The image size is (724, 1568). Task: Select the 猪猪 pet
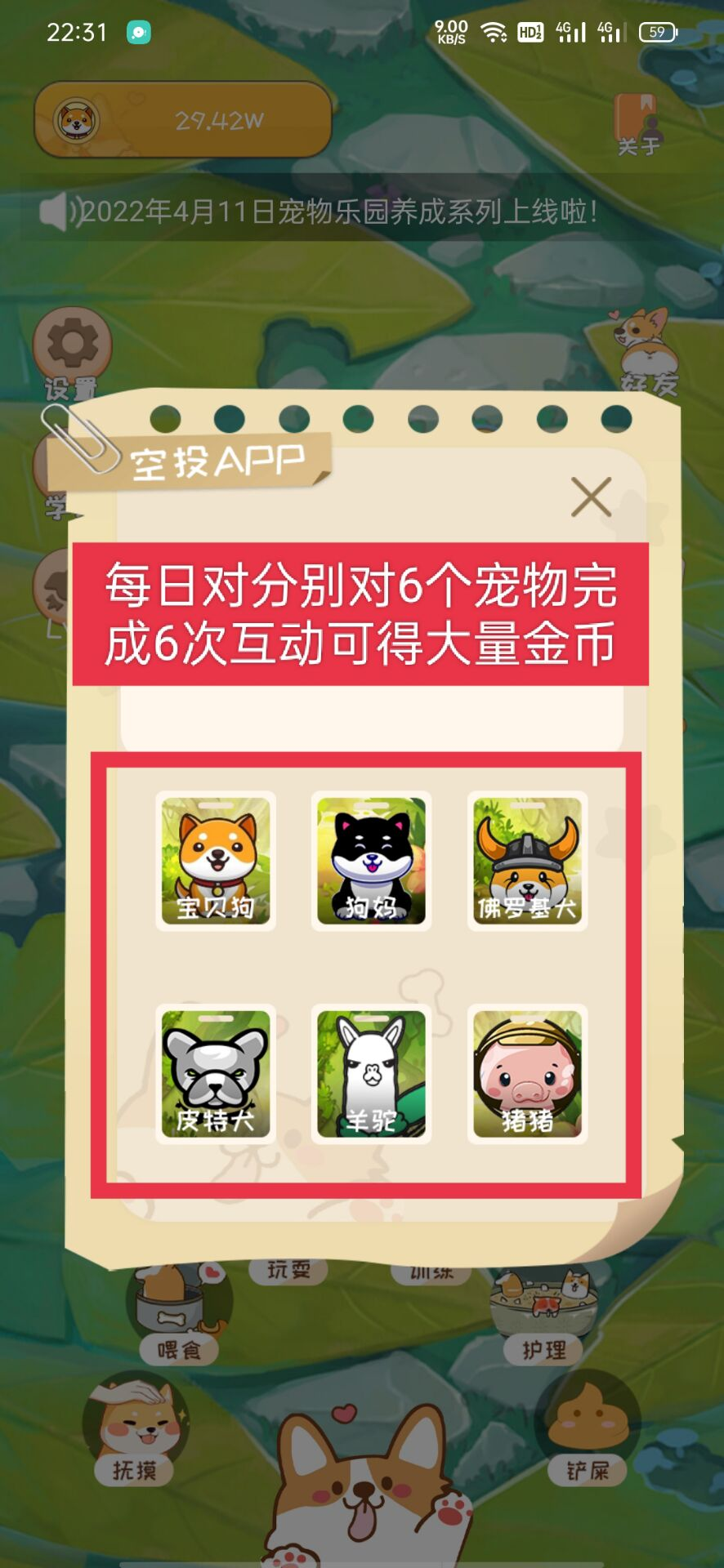point(527,1073)
